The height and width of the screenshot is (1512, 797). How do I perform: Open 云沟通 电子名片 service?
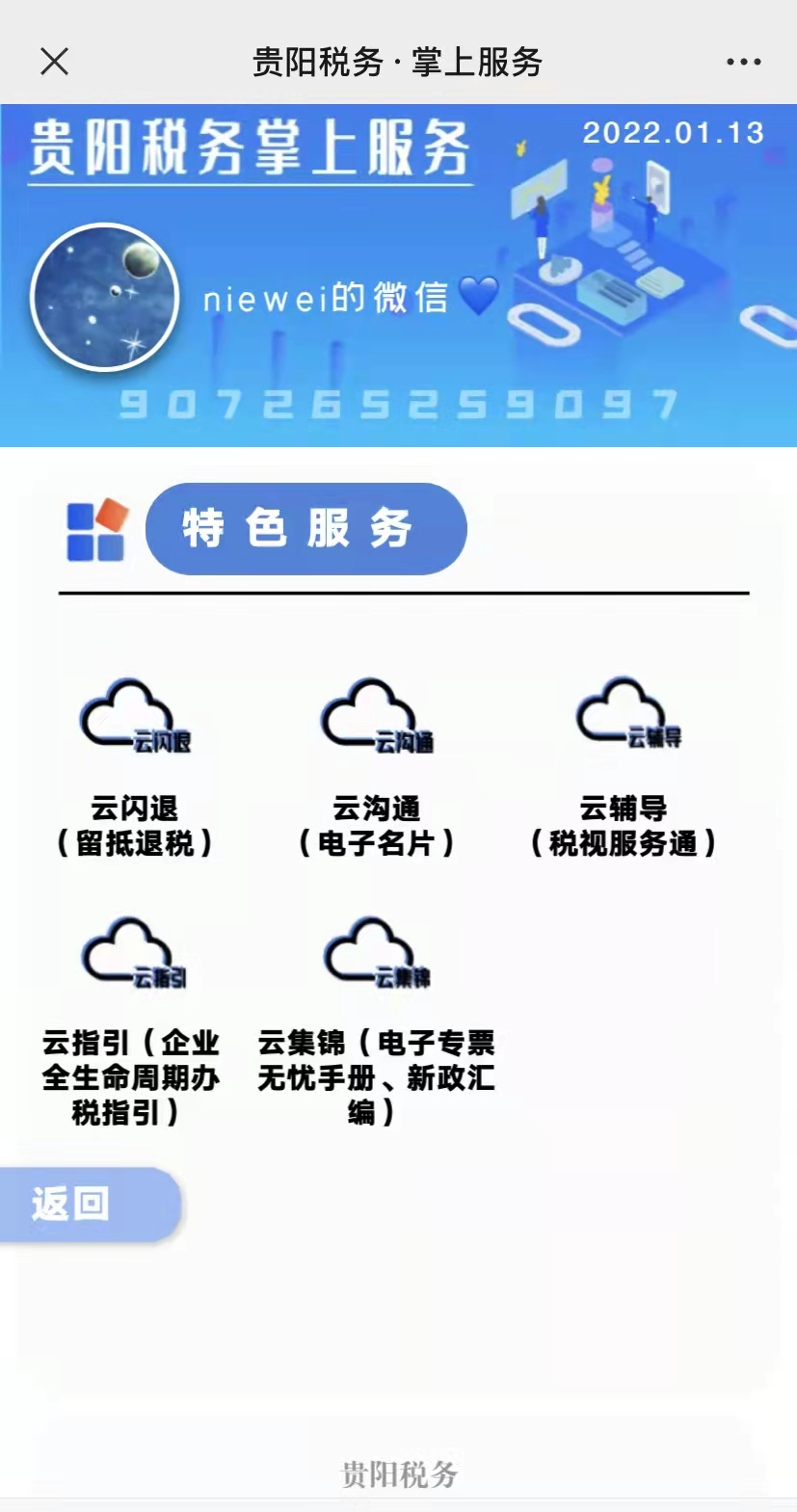[x=377, y=768]
